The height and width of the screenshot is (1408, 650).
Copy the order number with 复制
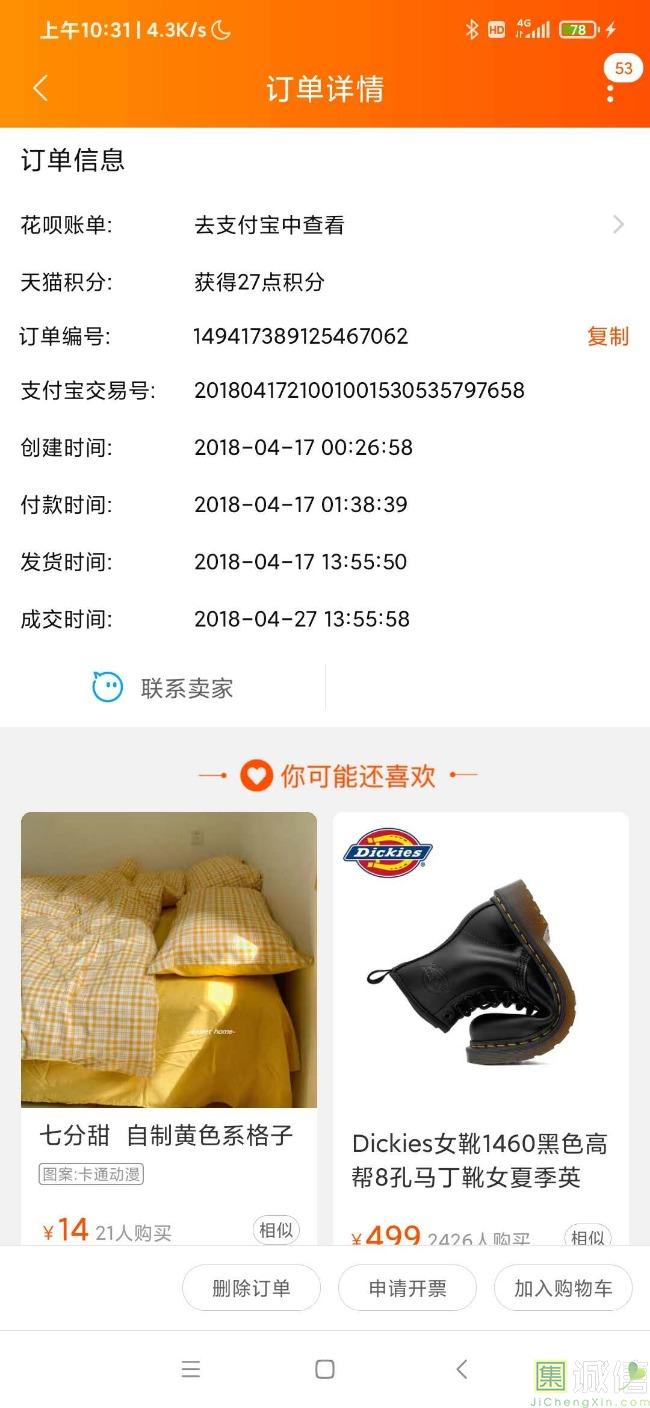(x=607, y=336)
